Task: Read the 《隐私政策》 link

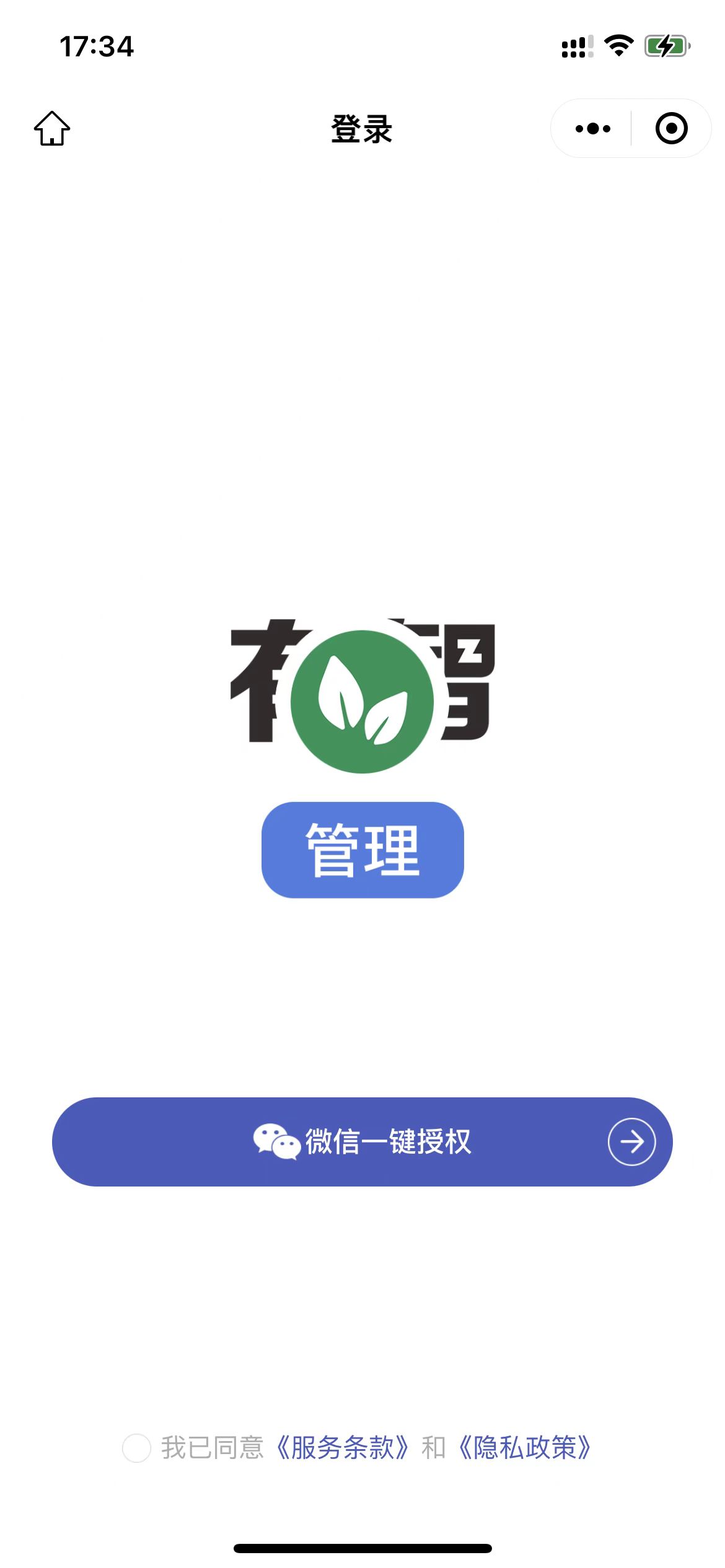Action: (x=524, y=1448)
